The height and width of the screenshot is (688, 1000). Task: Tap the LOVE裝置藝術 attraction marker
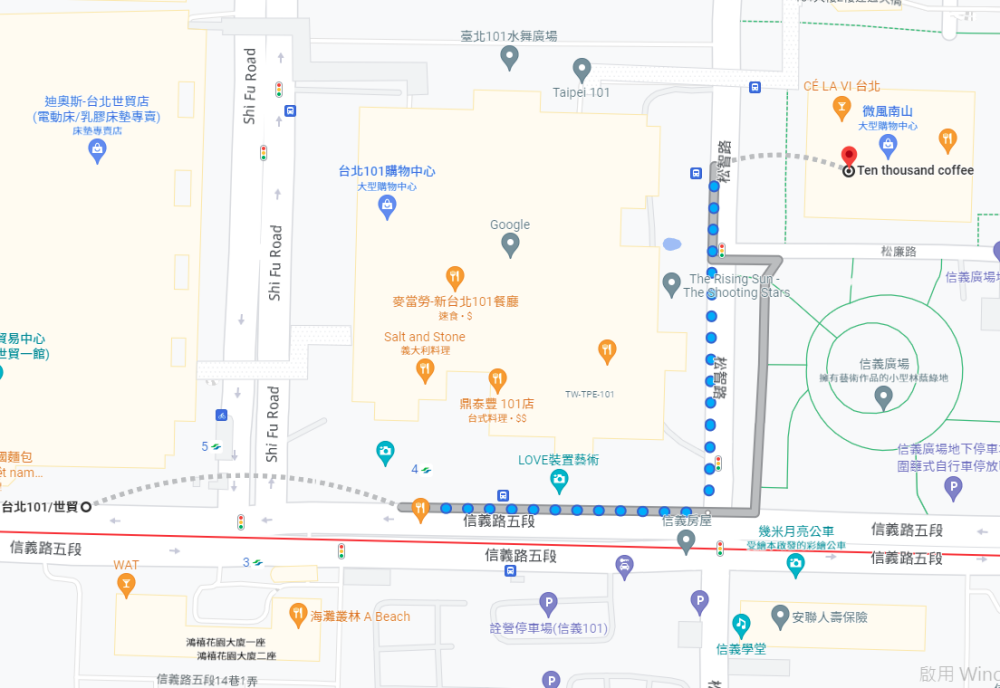(x=559, y=481)
